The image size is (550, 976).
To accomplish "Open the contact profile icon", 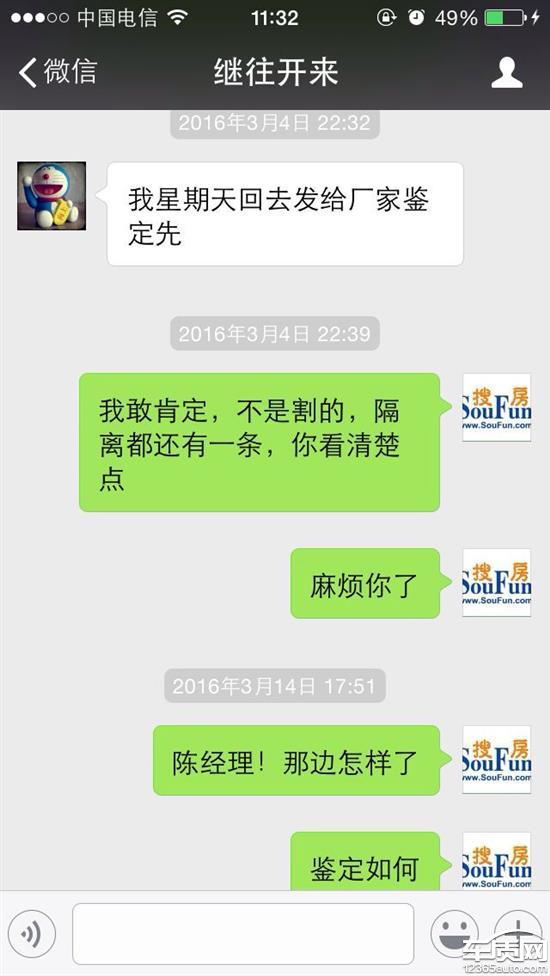I will [507, 72].
